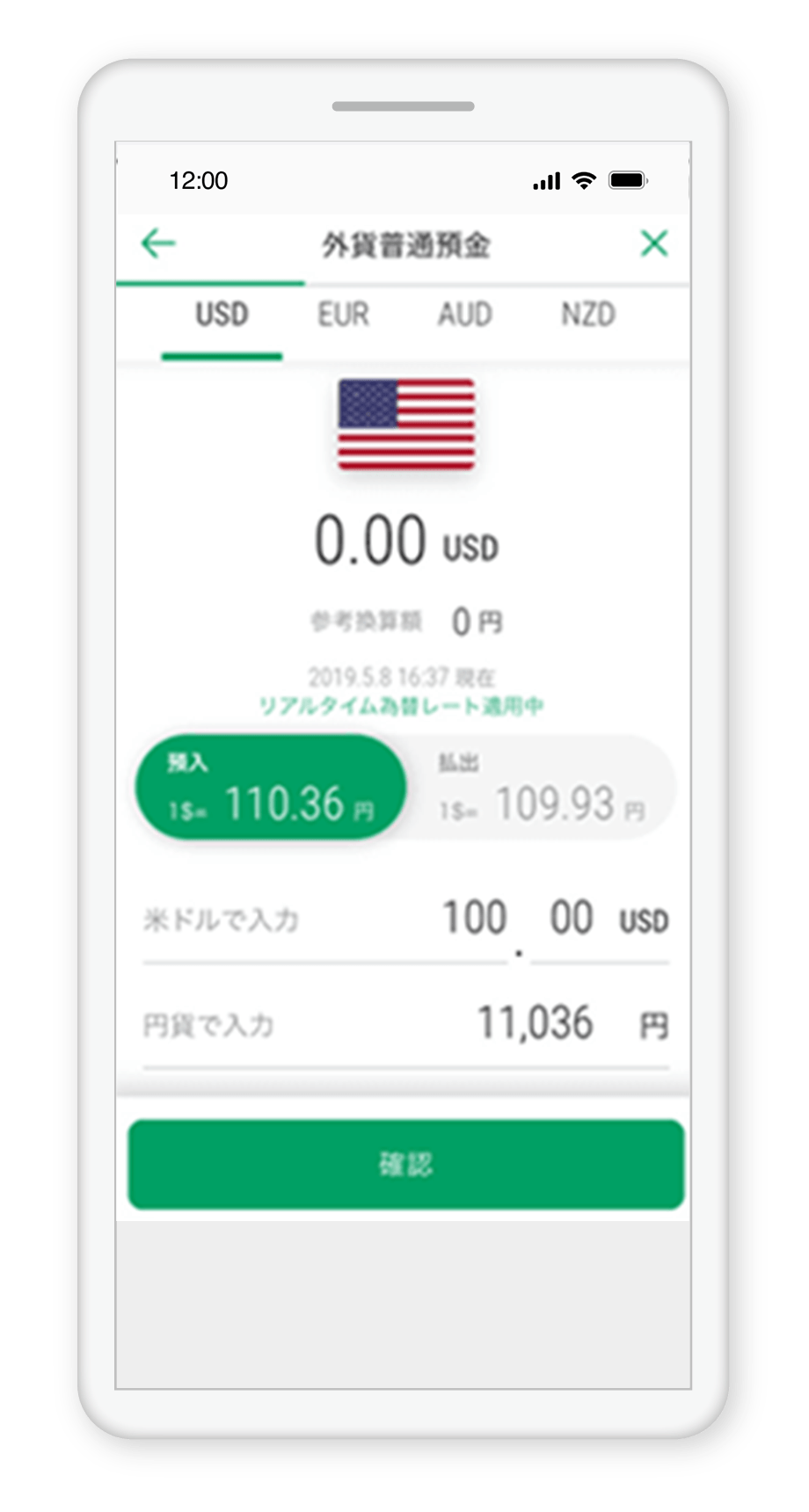
Task: Close the 外貨普通預金 screen
Action: pyautogui.click(x=653, y=244)
